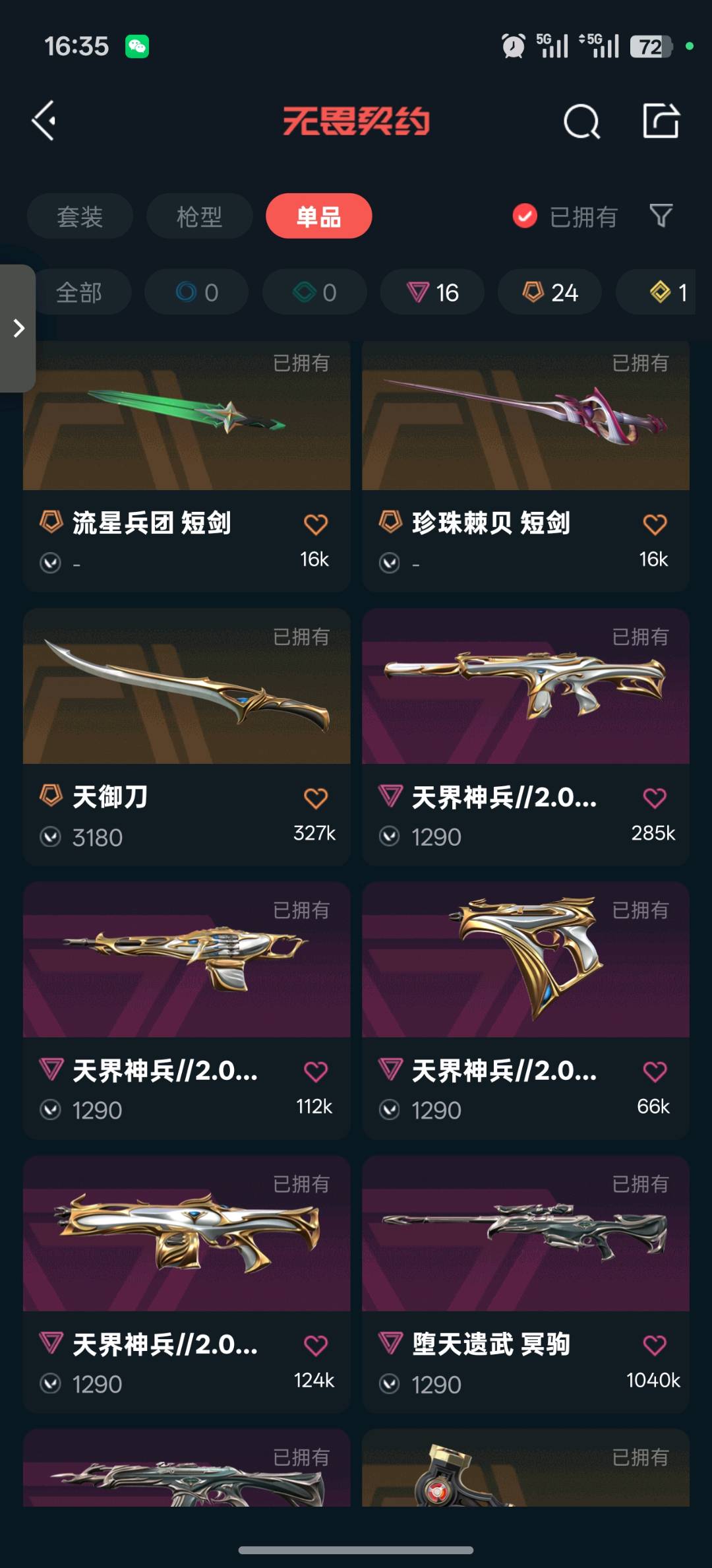This screenshot has width=712, height=1568.
Task: Select the 全部 chip
Action: coord(80,292)
